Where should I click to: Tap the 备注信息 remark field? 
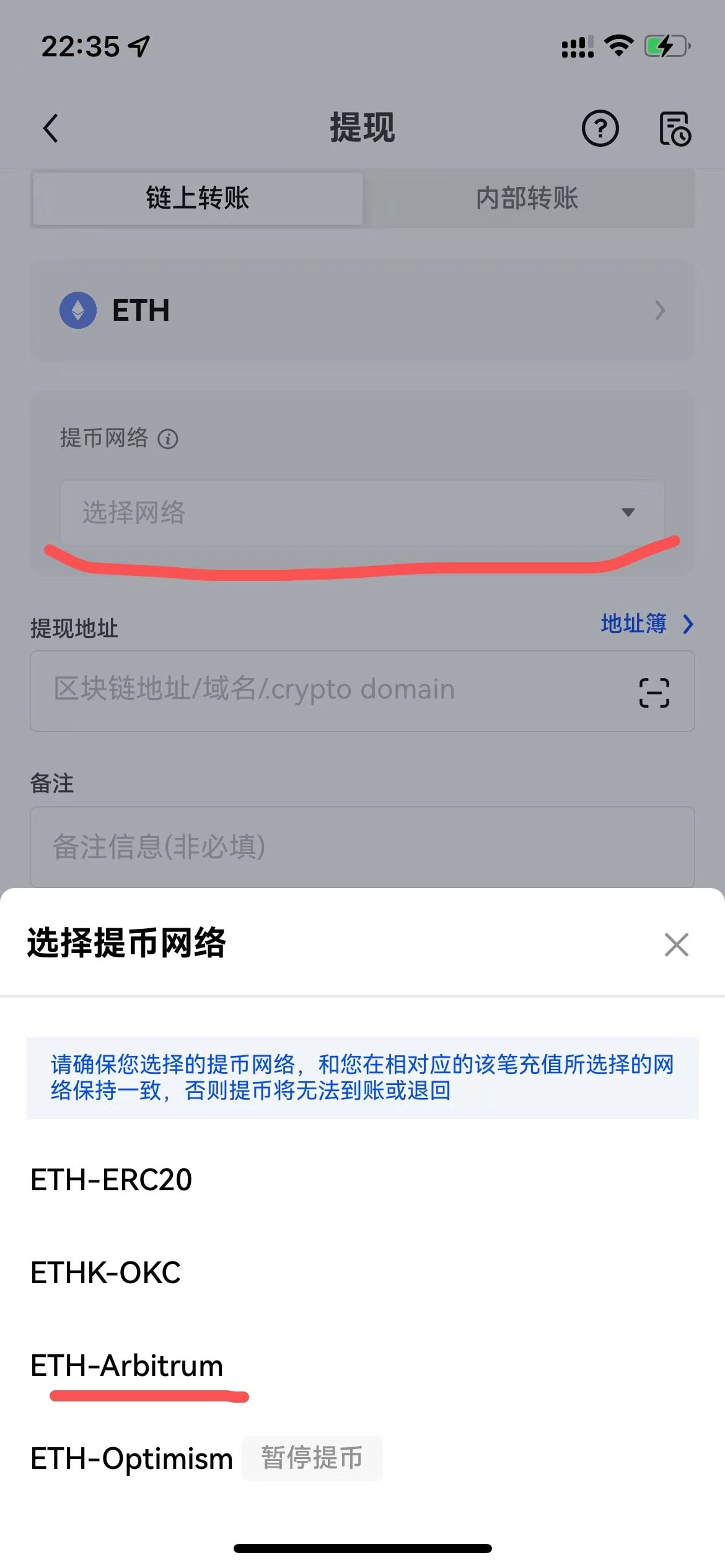362,847
